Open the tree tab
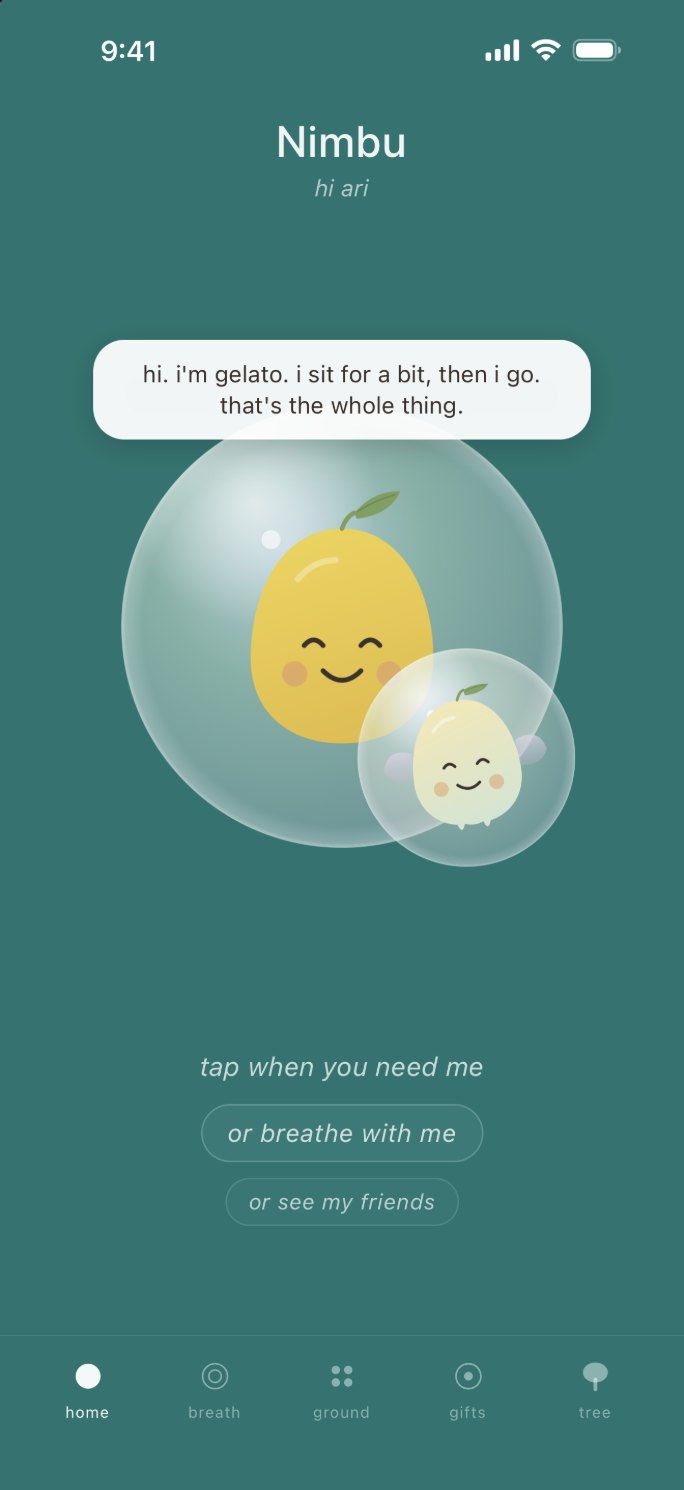The image size is (684, 1490). pyautogui.click(x=595, y=1391)
